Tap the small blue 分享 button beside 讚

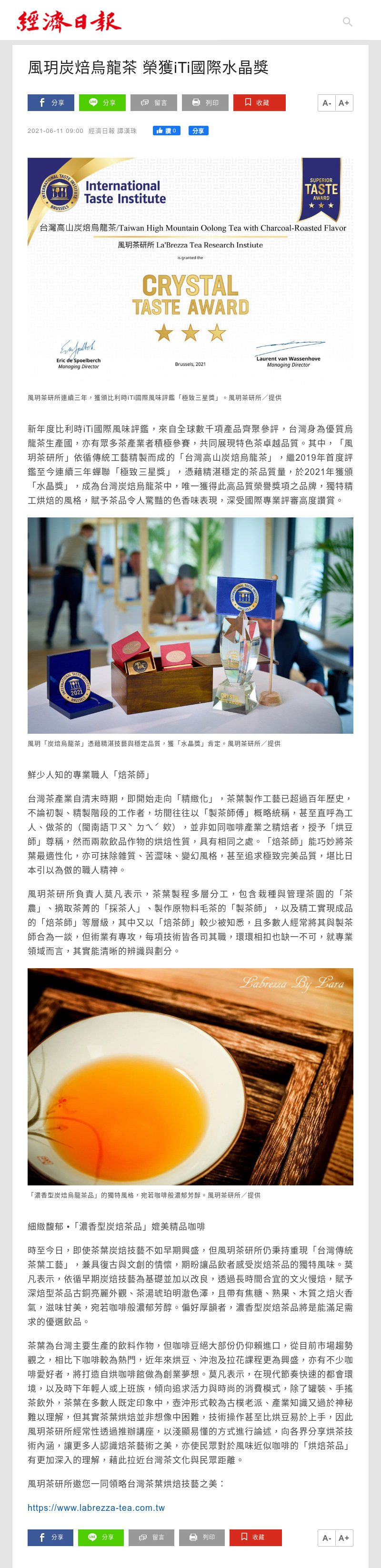(198, 130)
